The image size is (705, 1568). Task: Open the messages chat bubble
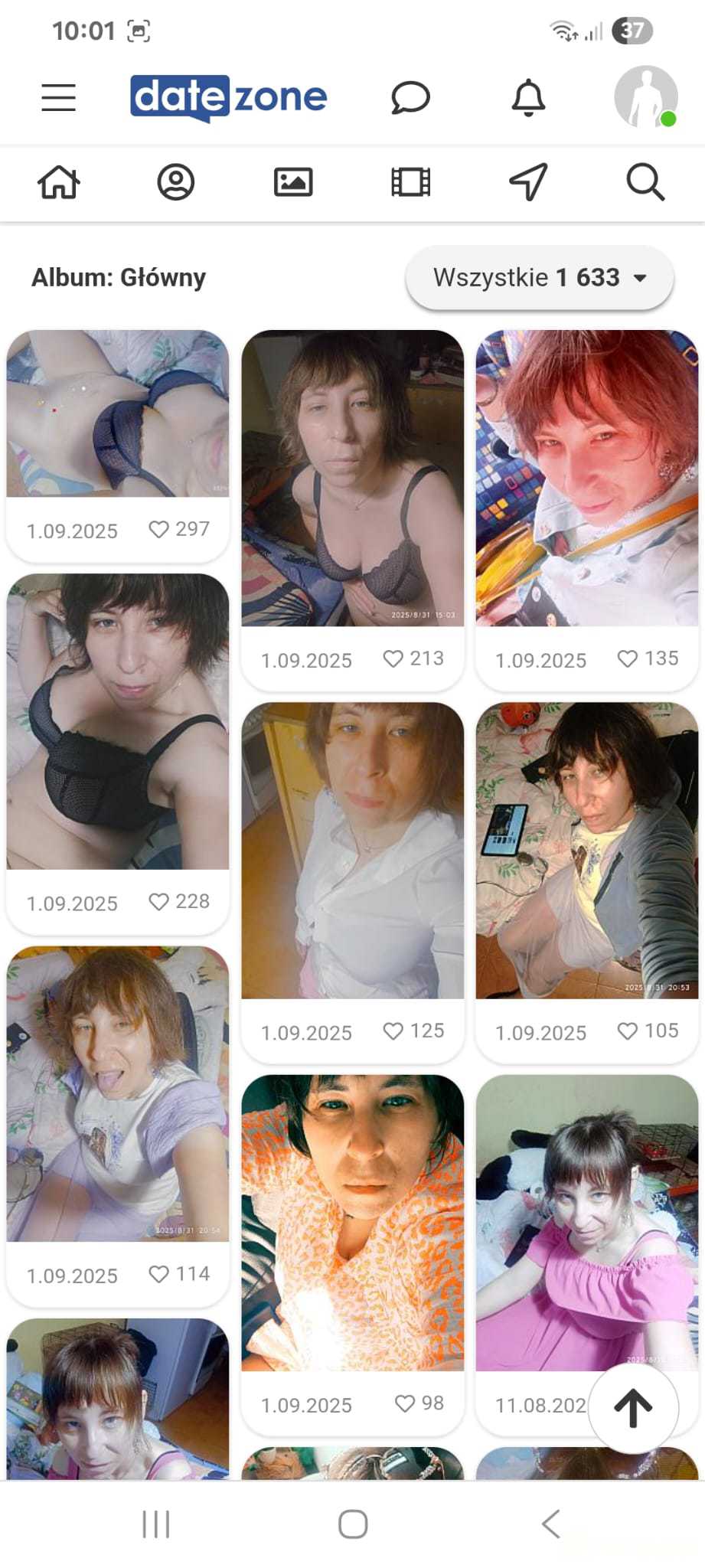point(410,97)
